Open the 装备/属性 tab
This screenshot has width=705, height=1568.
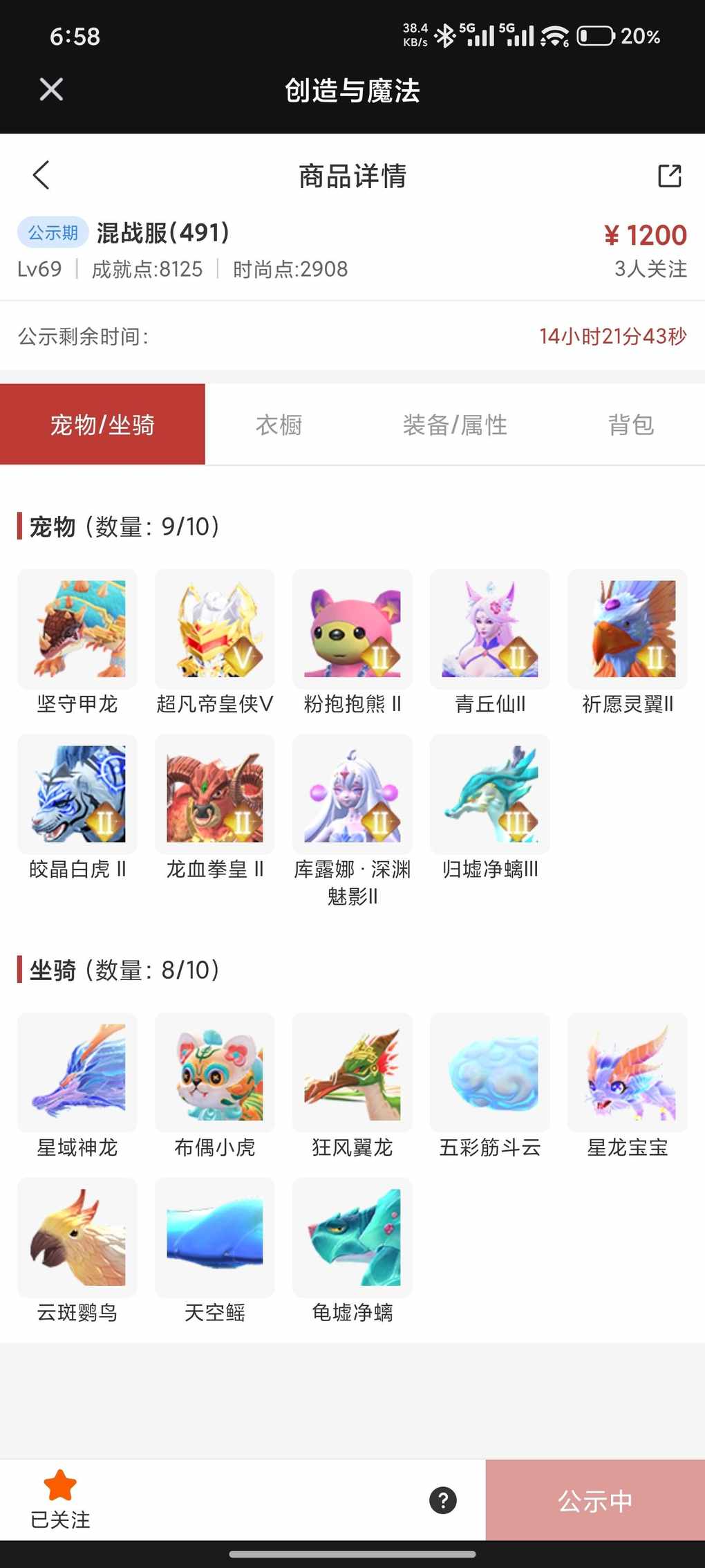455,425
